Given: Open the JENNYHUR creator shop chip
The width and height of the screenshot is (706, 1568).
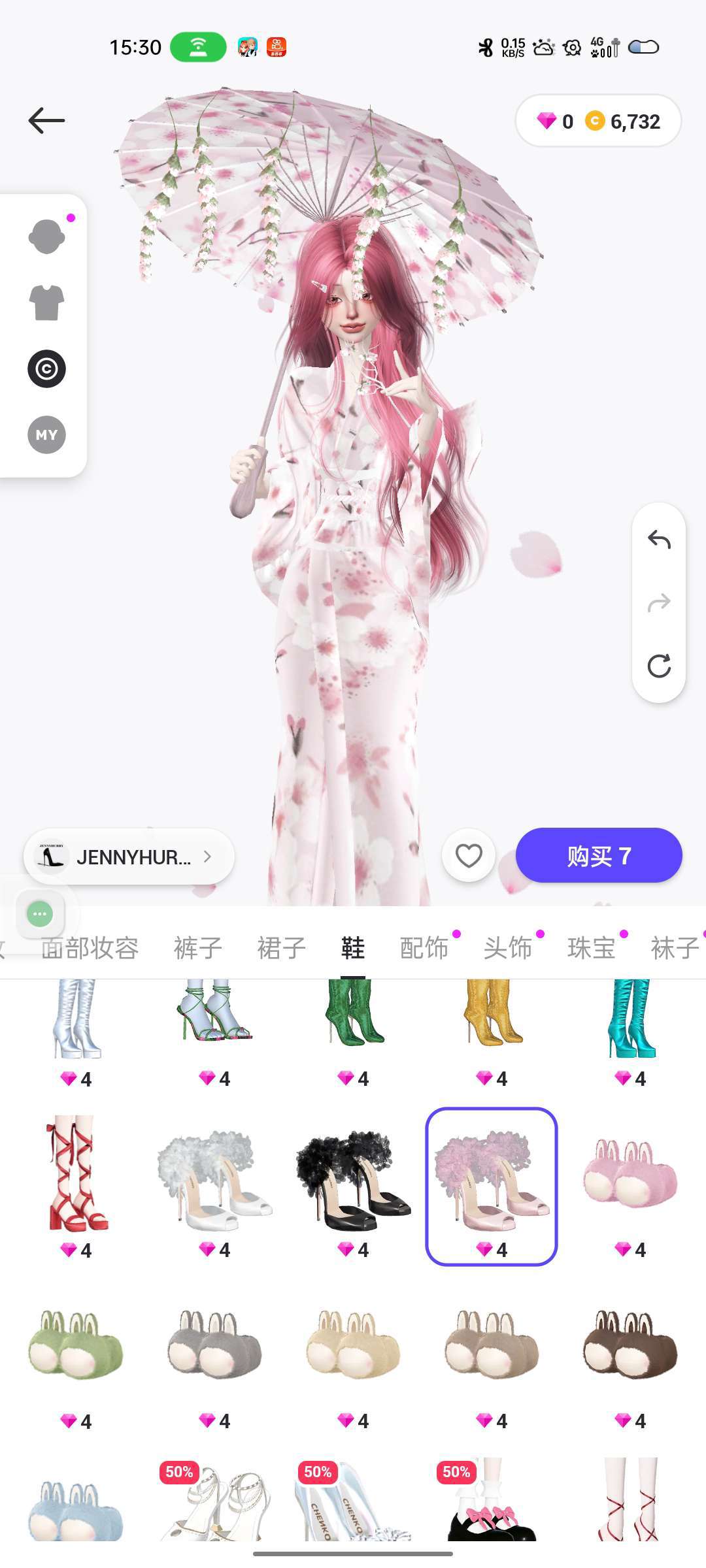Looking at the screenshot, I should pos(129,857).
